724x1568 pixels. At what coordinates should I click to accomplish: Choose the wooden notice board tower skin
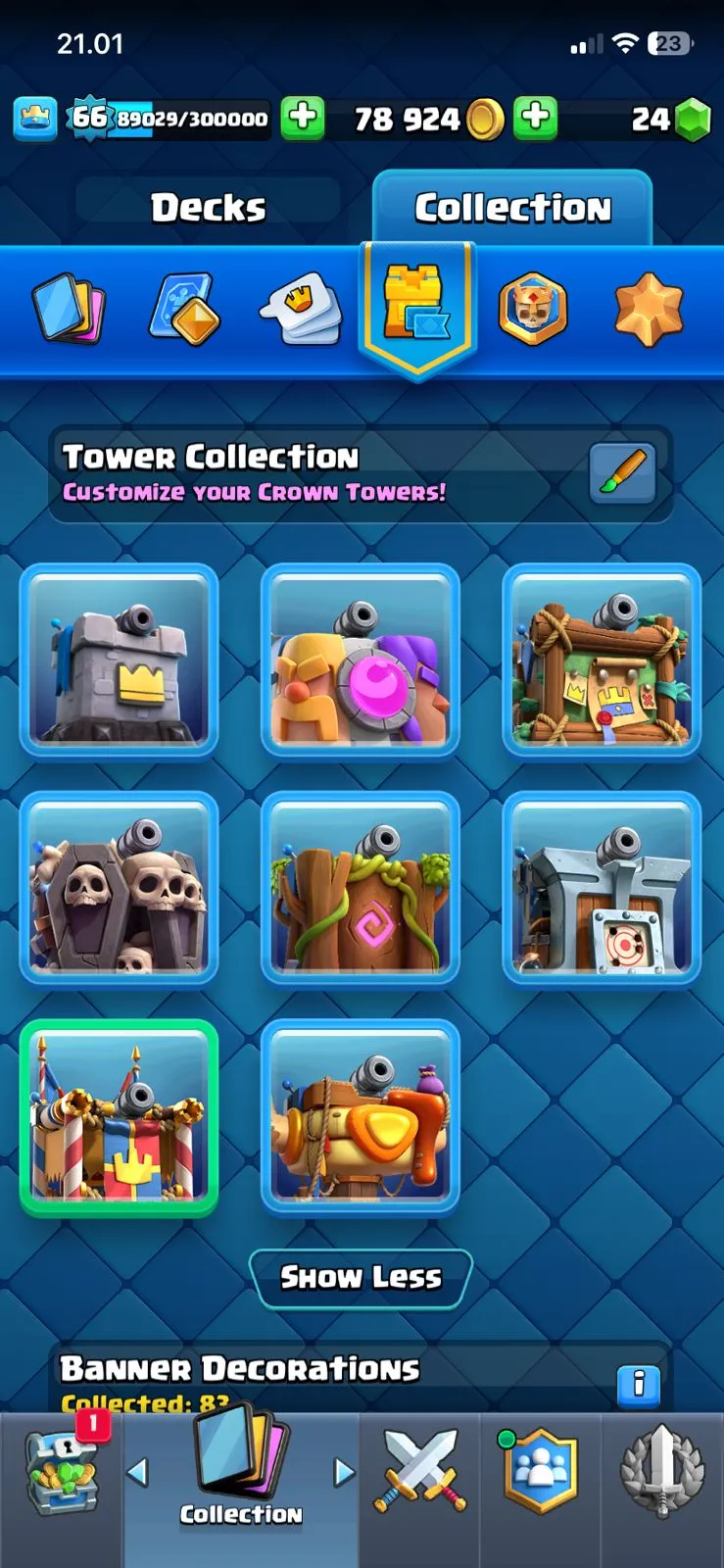[x=602, y=660]
